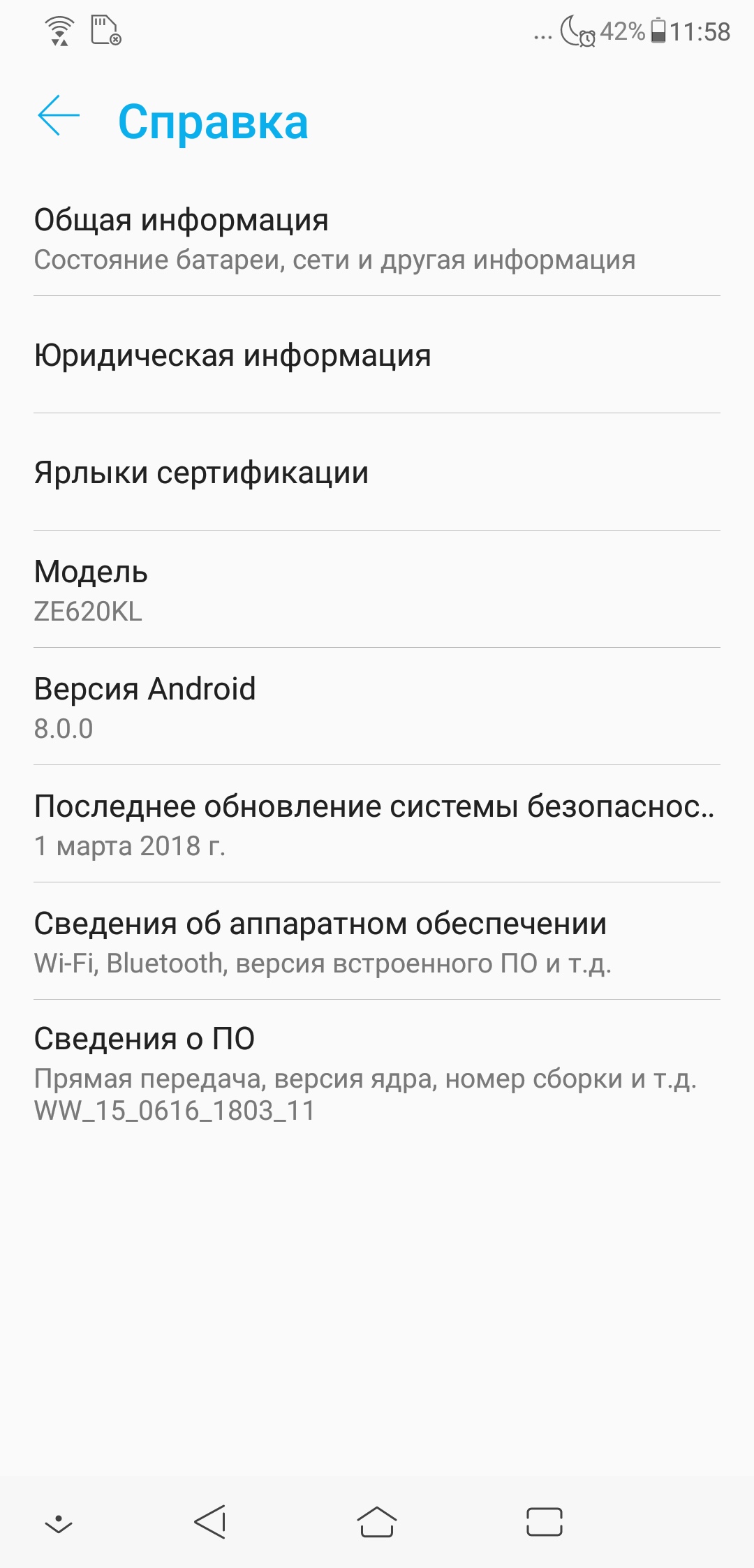Open Последнее обновление системы безопасности row
Viewport: 754px width, 1568px height.
pos(377,824)
